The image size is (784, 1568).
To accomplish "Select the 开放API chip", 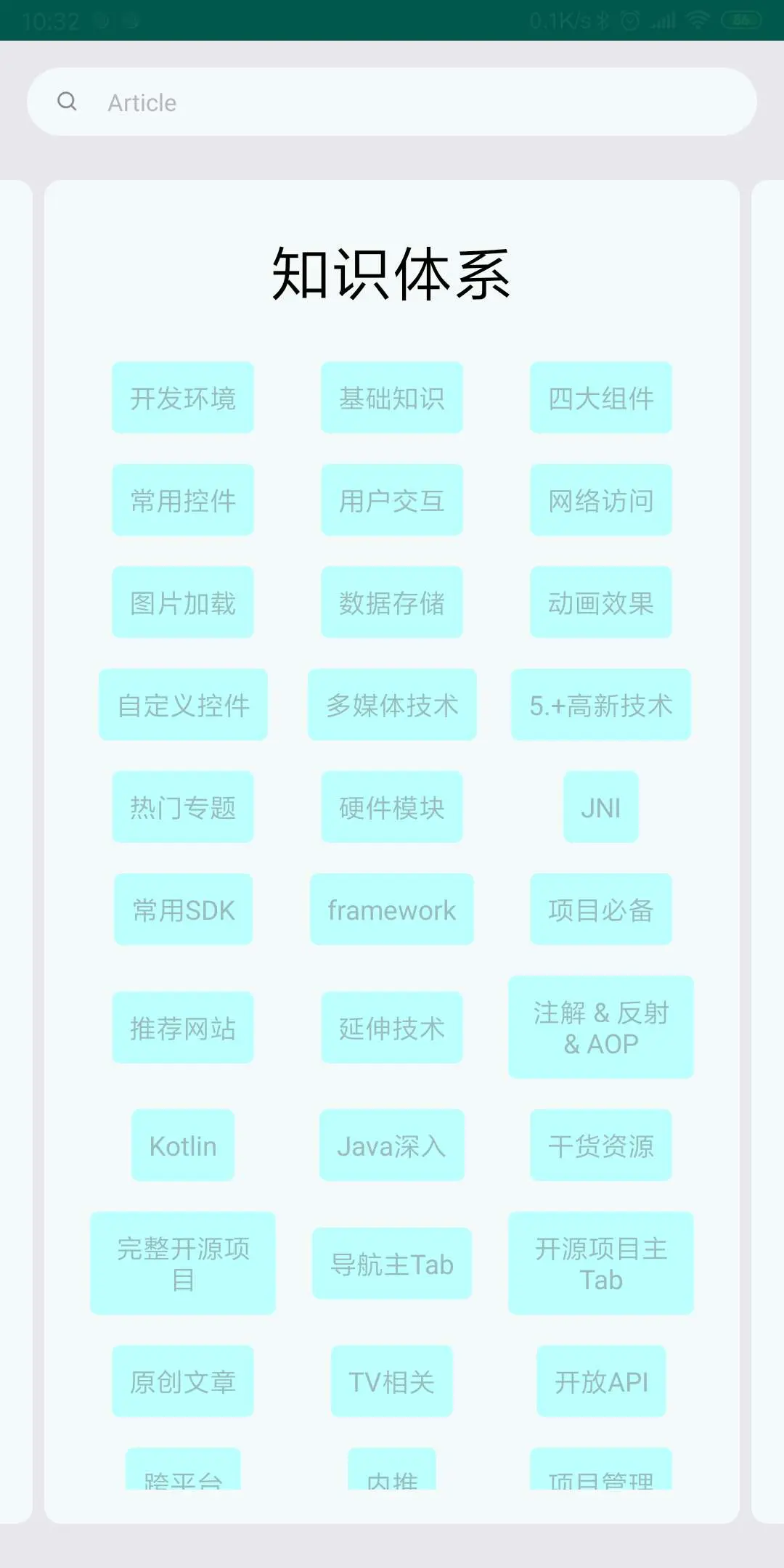I will pos(600,1381).
